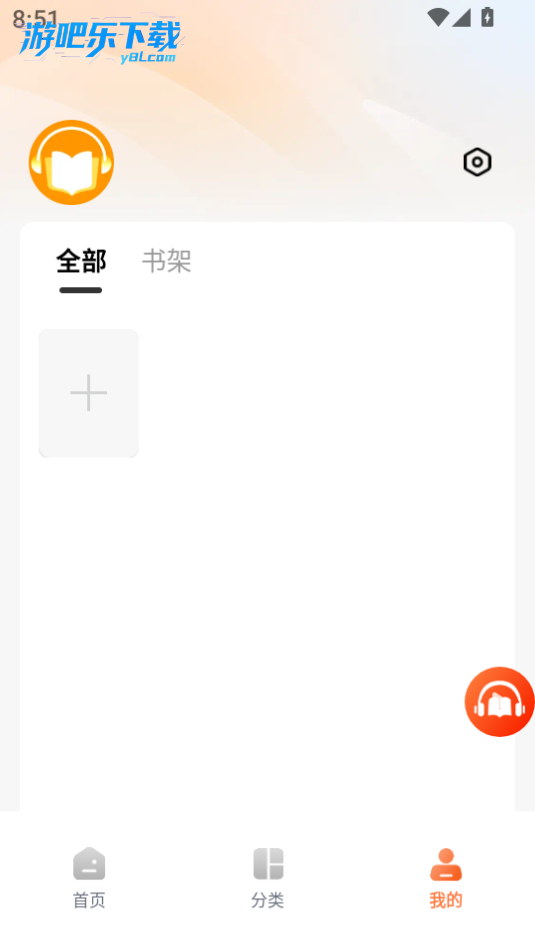Switch to the 书架 tab
The image size is (535, 951).
click(x=167, y=261)
